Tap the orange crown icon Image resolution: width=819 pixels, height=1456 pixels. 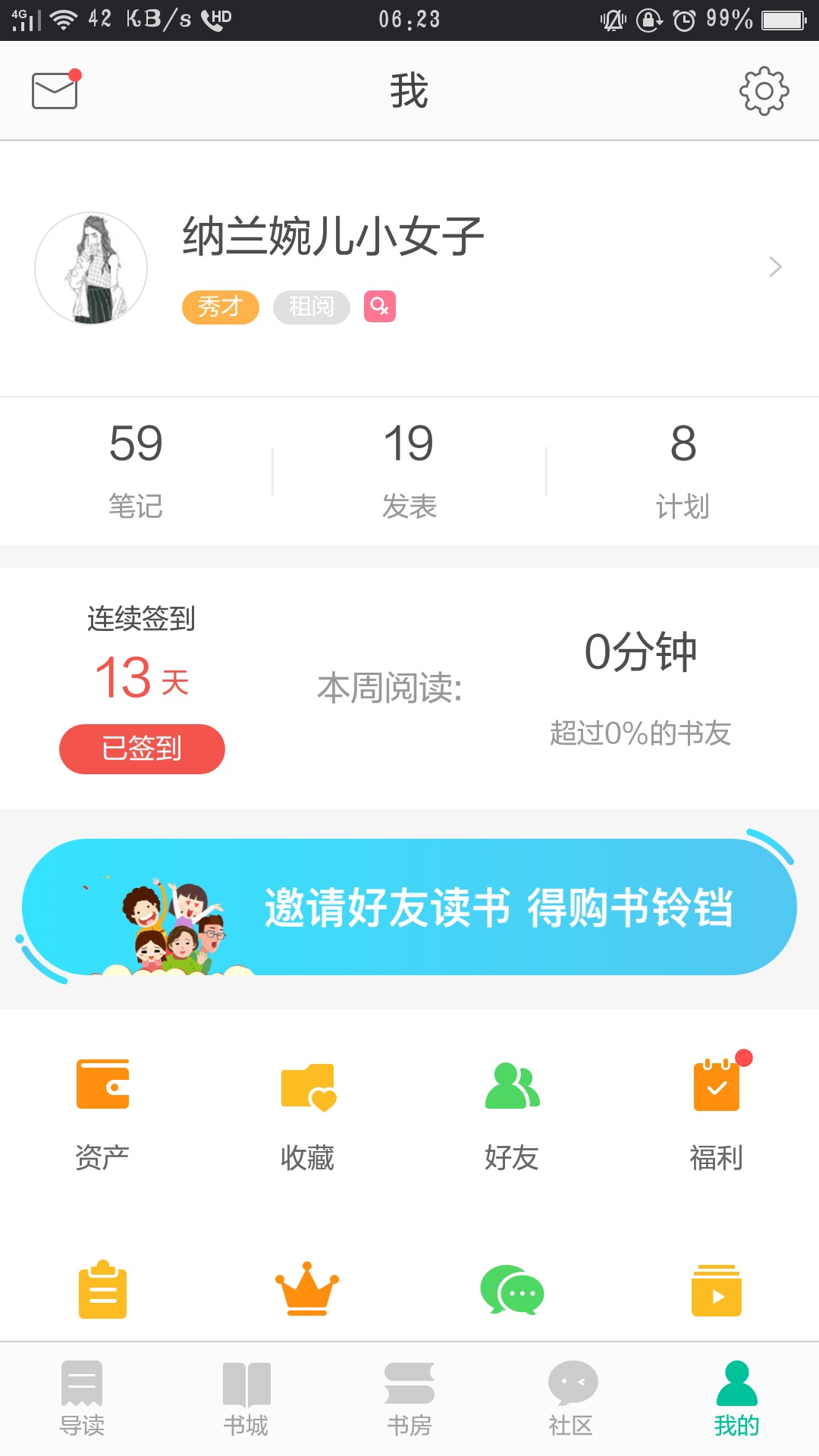click(306, 1291)
